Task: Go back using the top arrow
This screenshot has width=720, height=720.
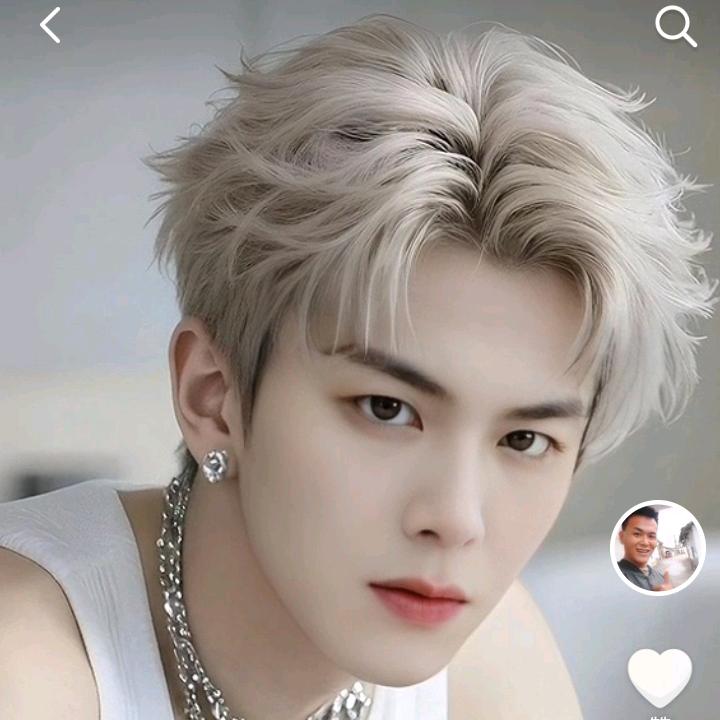Action: click(50, 25)
